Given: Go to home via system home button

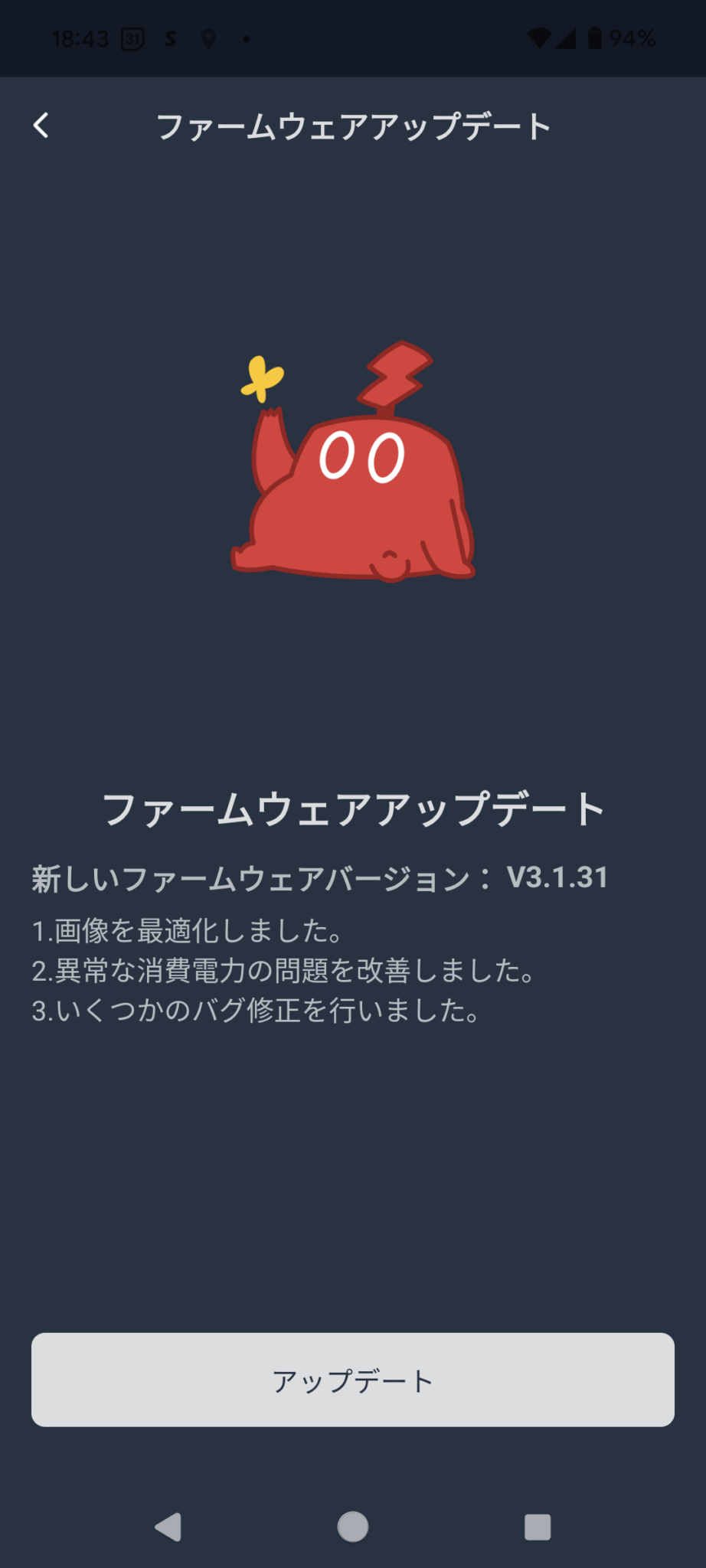Looking at the screenshot, I should point(353,1527).
